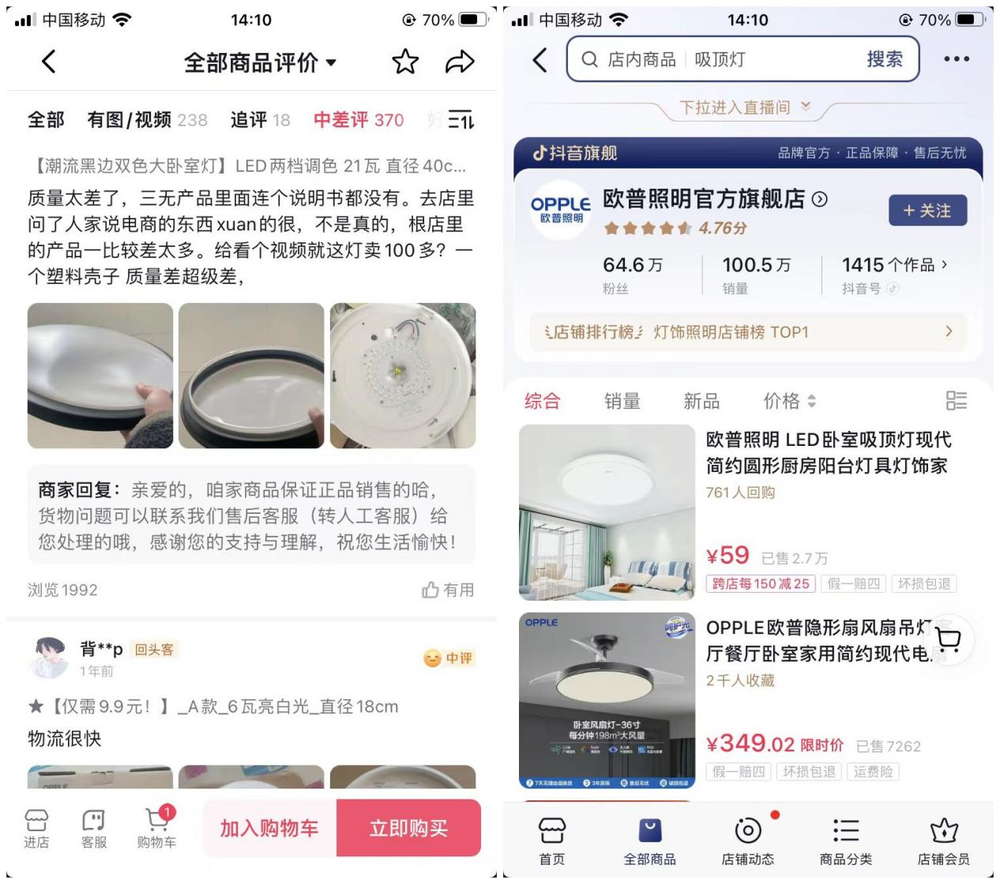Screen dimensions: 1000x884
Task: Switch to 商品分类 tab
Action: click(x=846, y=840)
